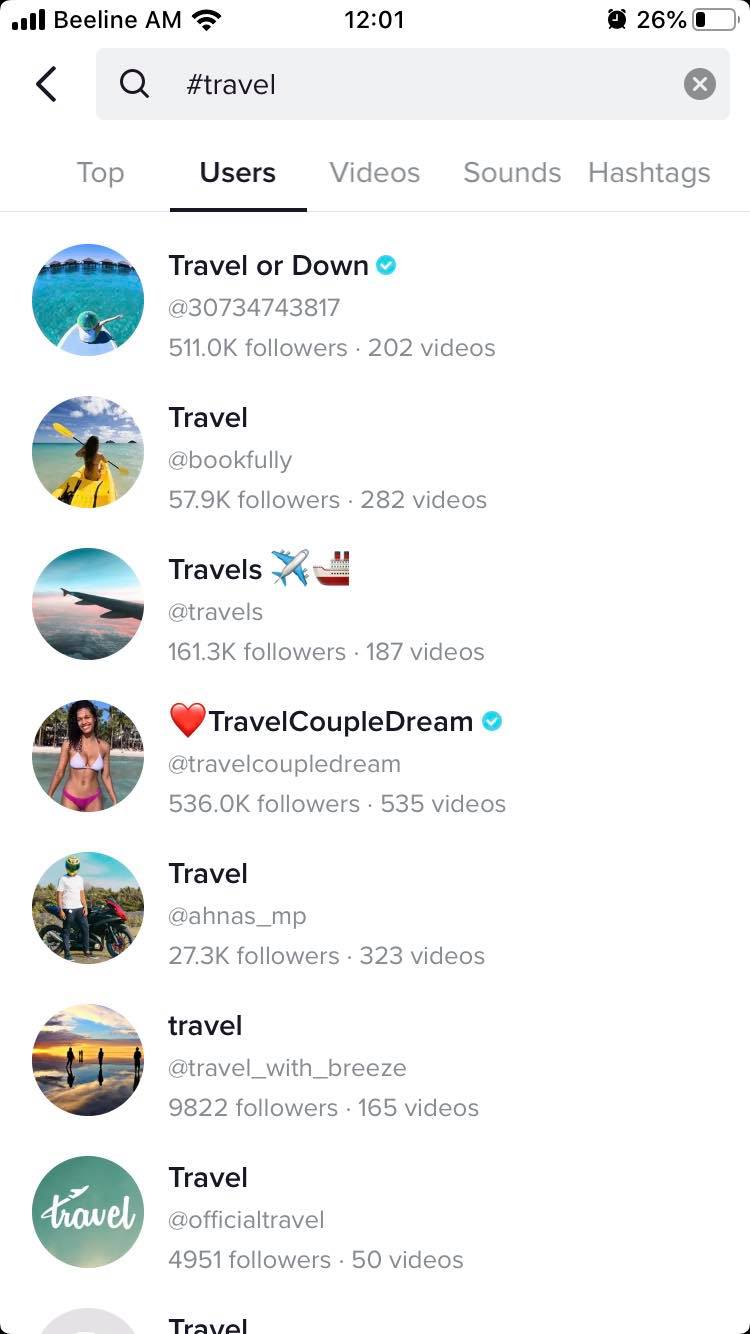Screen dimensions: 750x1334
Task: Clear the search text with the X
Action: (699, 85)
